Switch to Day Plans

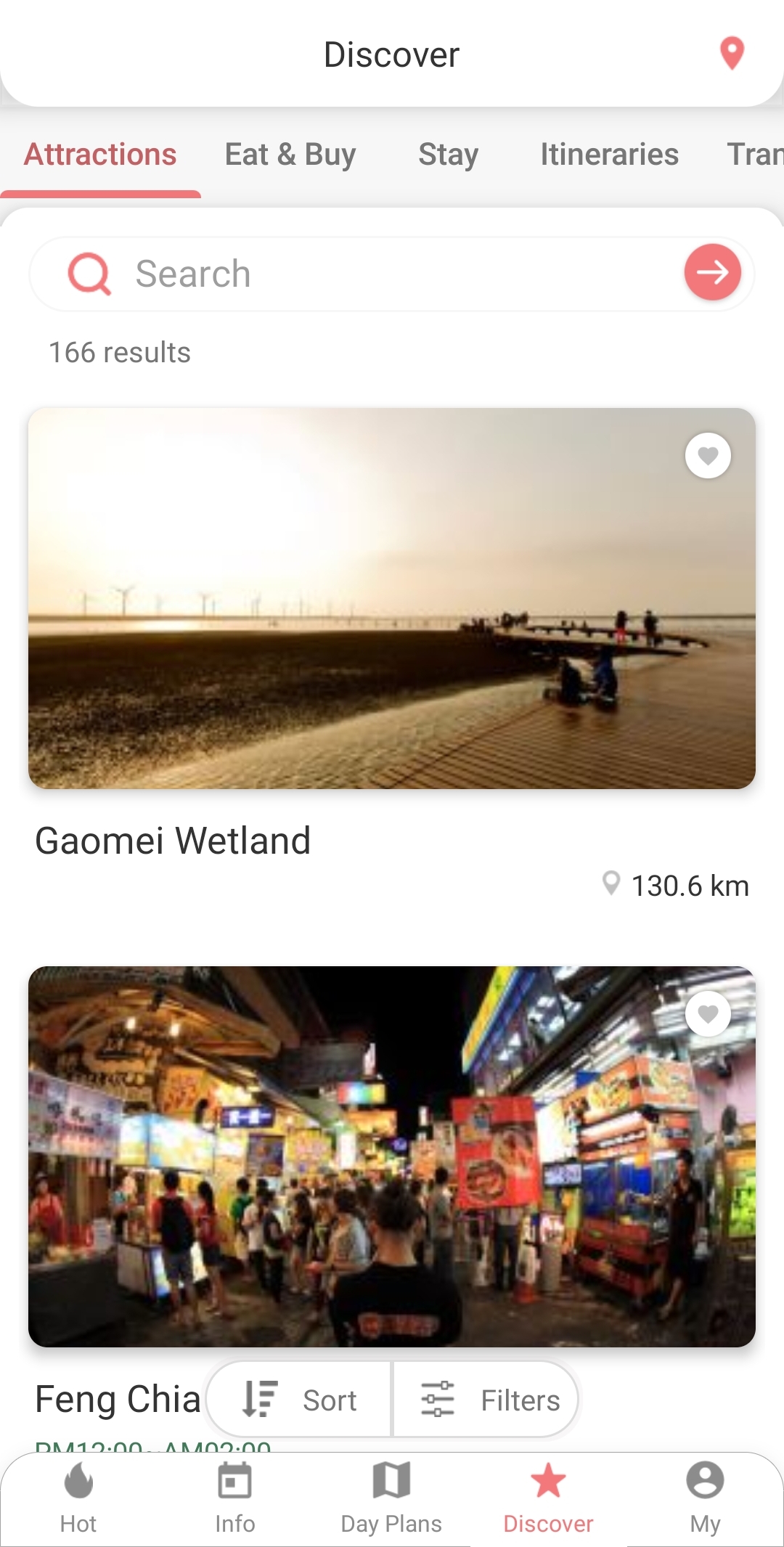391,1498
